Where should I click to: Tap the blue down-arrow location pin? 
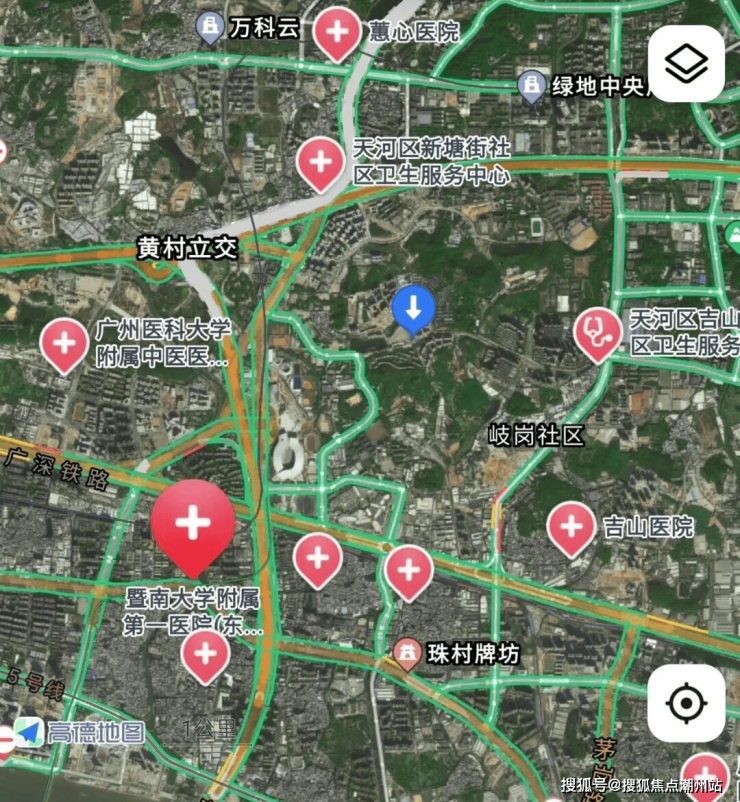pos(413,306)
